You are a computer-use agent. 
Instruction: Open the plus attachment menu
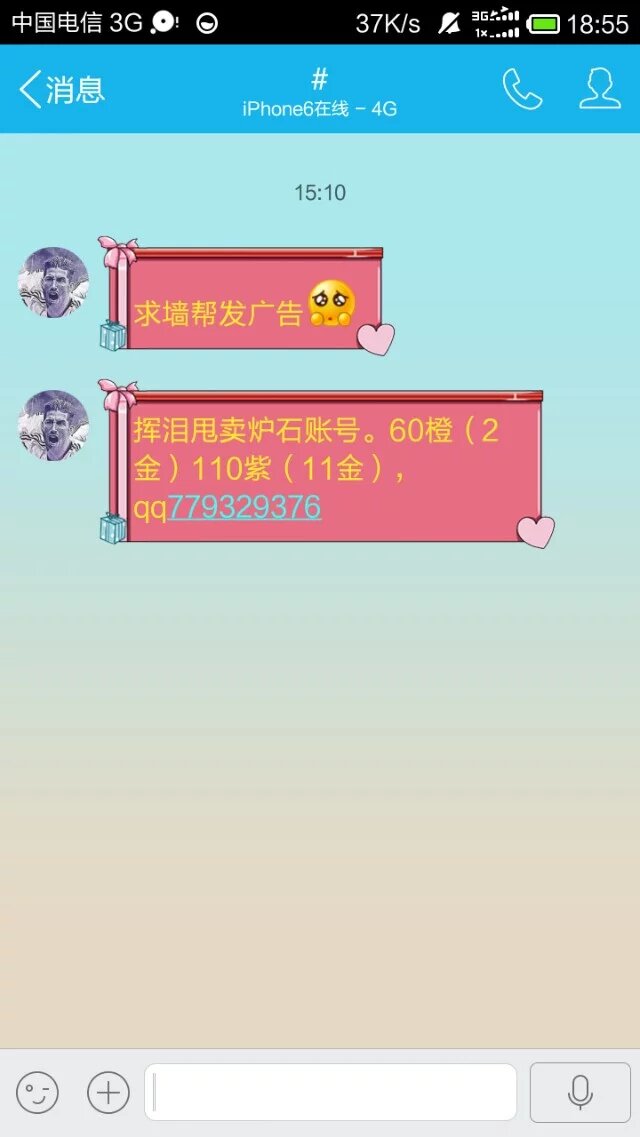click(108, 1092)
